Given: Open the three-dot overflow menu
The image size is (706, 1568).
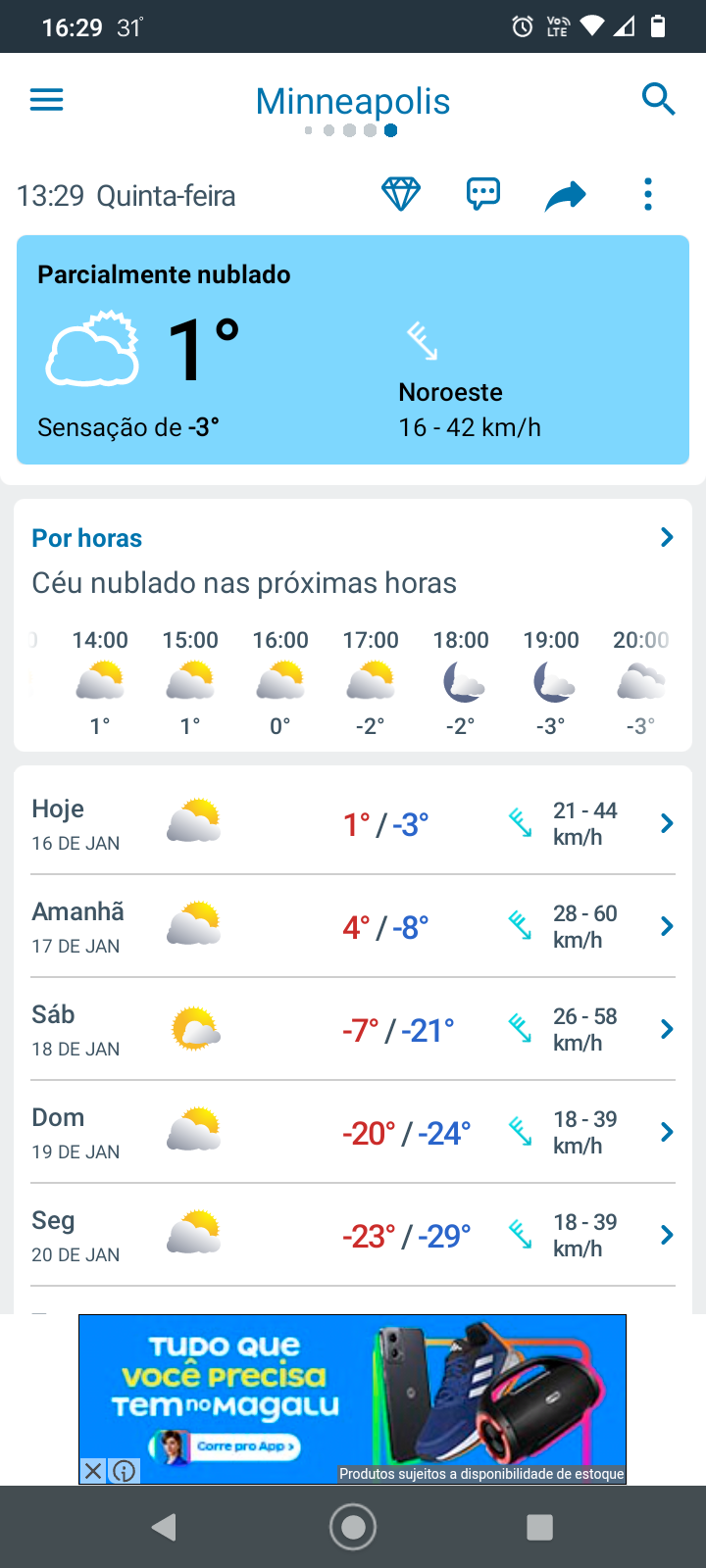Looking at the screenshot, I should point(647,195).
